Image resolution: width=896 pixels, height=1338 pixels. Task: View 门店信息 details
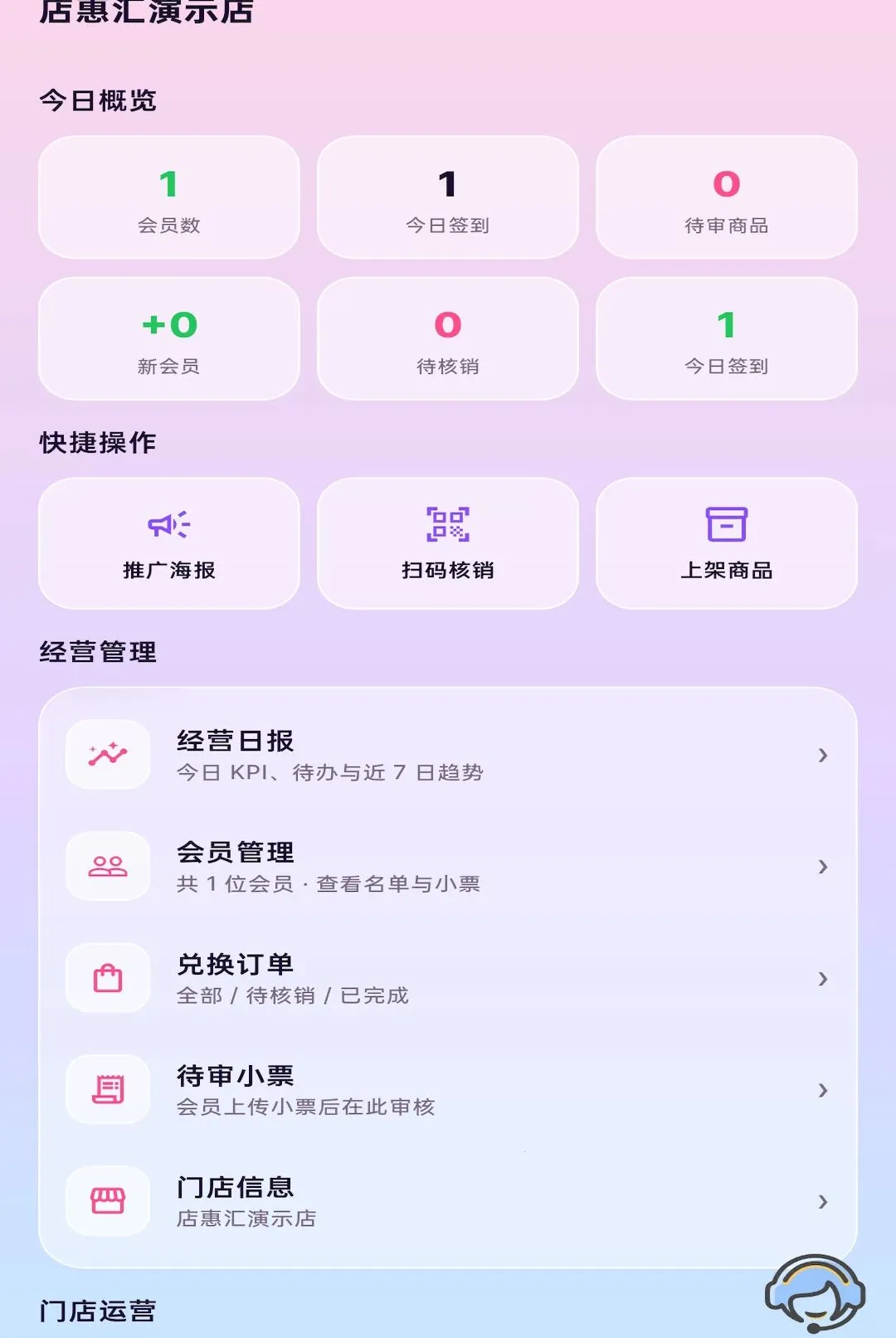point(448,1201)
